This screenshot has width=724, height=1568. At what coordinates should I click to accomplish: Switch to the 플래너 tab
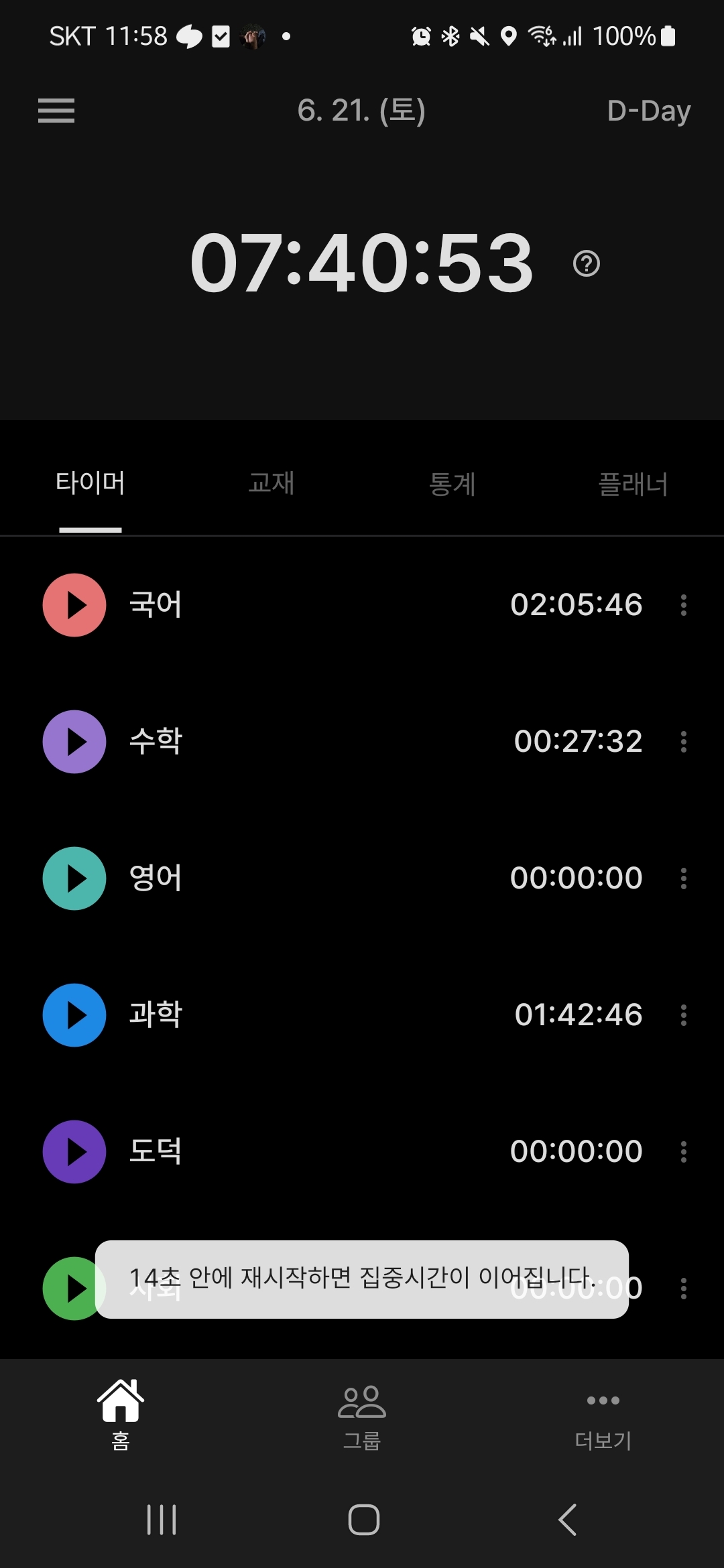pos(632,483)
